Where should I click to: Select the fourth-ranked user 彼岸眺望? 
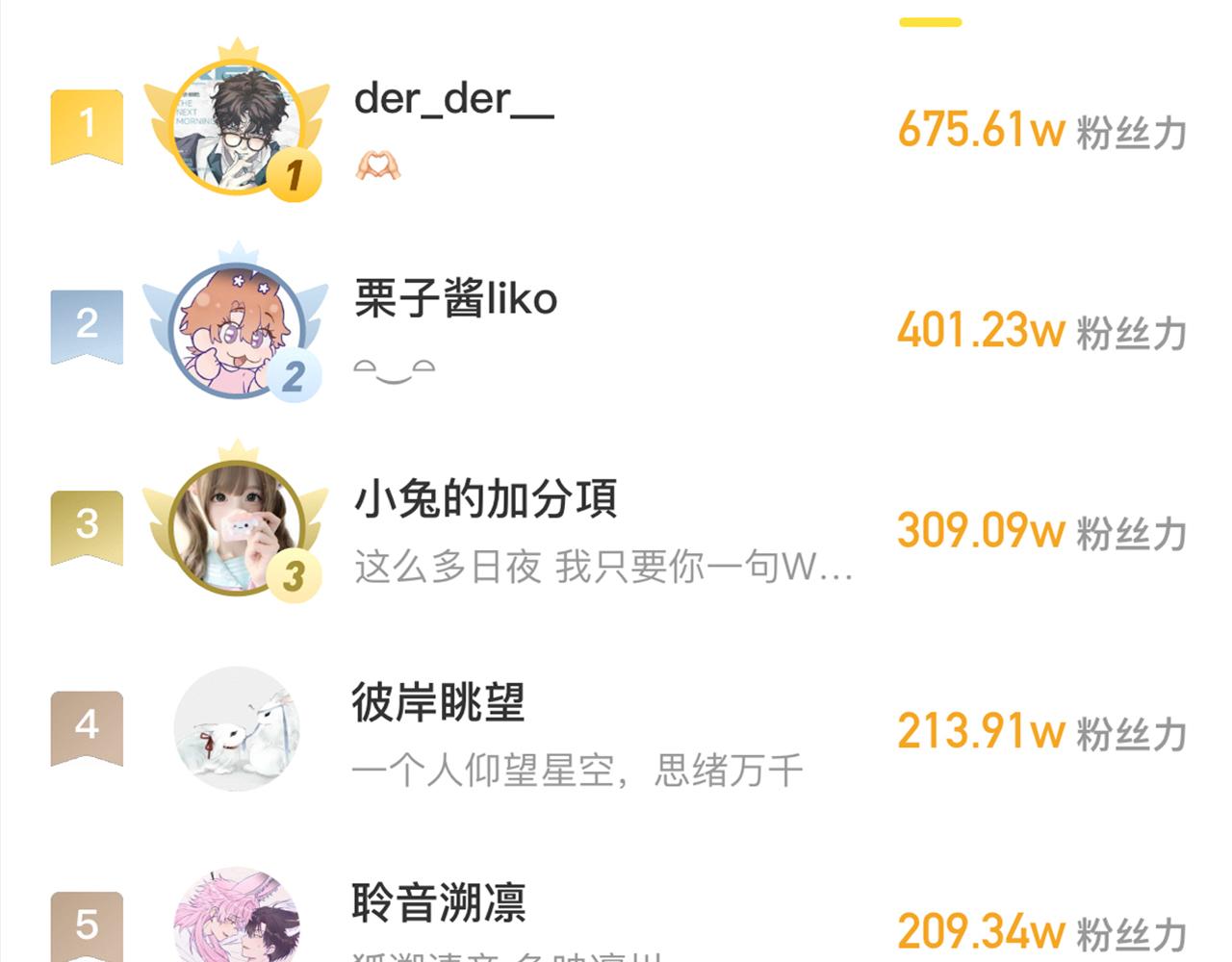(438, 702)
